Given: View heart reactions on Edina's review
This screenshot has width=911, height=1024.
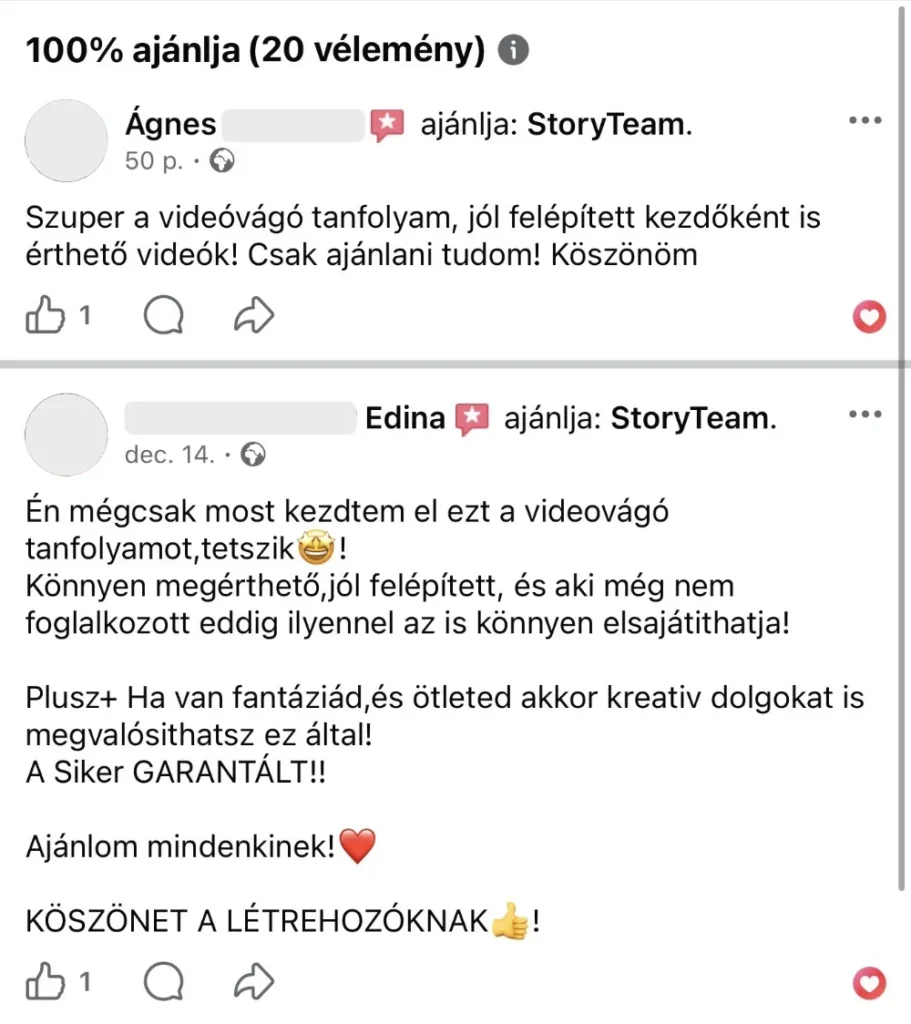Looking at the screenshot, I should (869, 982).
